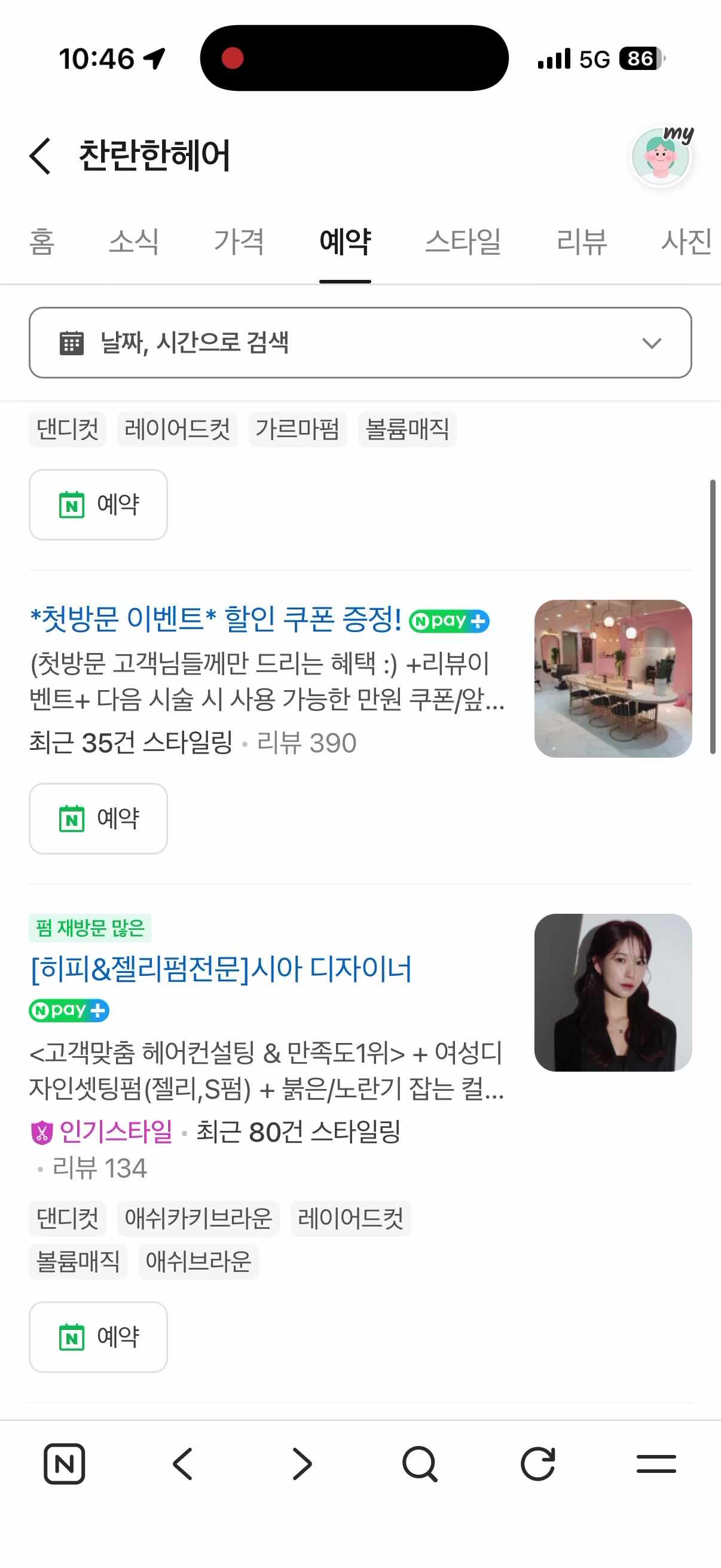Switch to the 사진 tab
Screen dimensions: 721x1568
[x=686, y=242]
